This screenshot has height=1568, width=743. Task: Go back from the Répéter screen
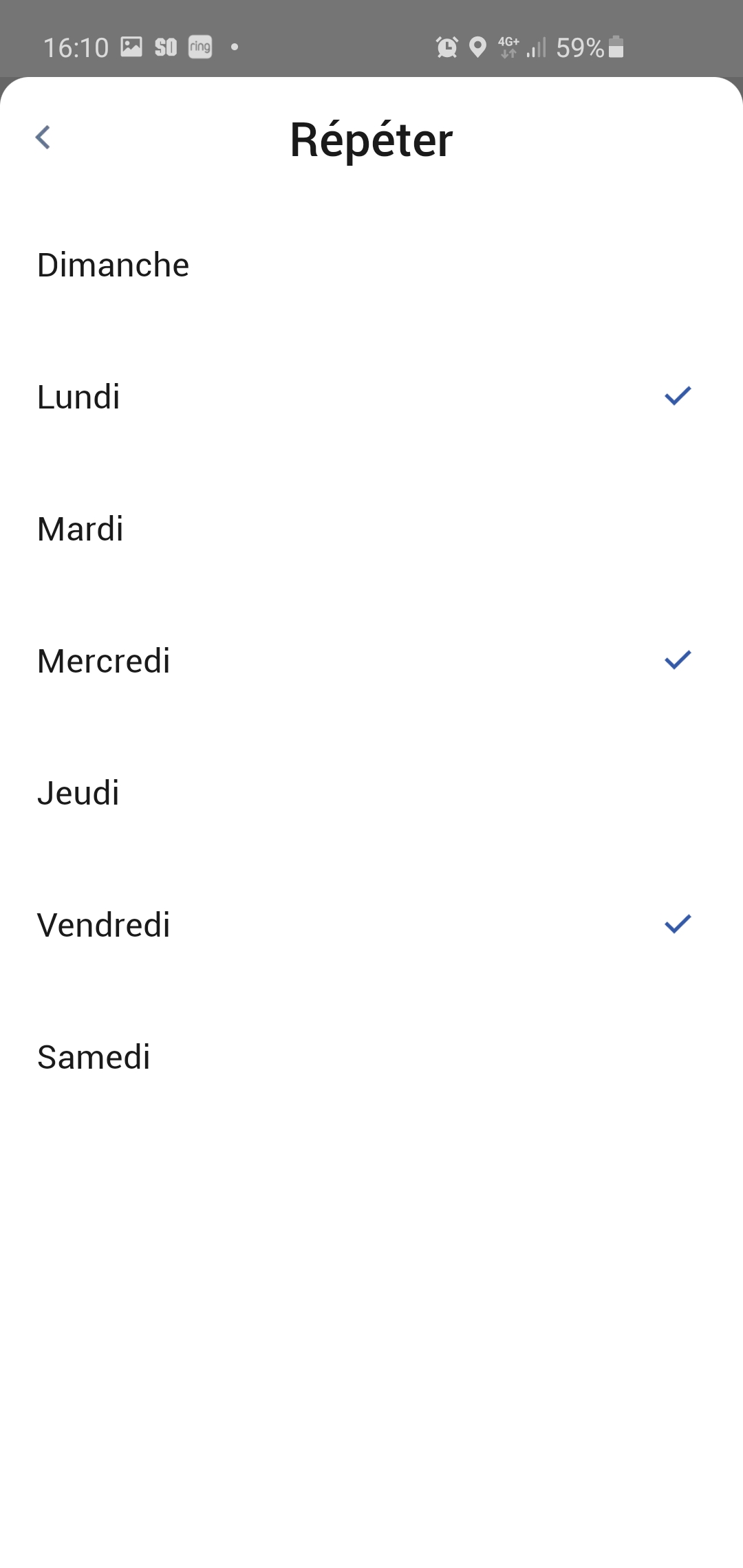click(x=43, y=138)
